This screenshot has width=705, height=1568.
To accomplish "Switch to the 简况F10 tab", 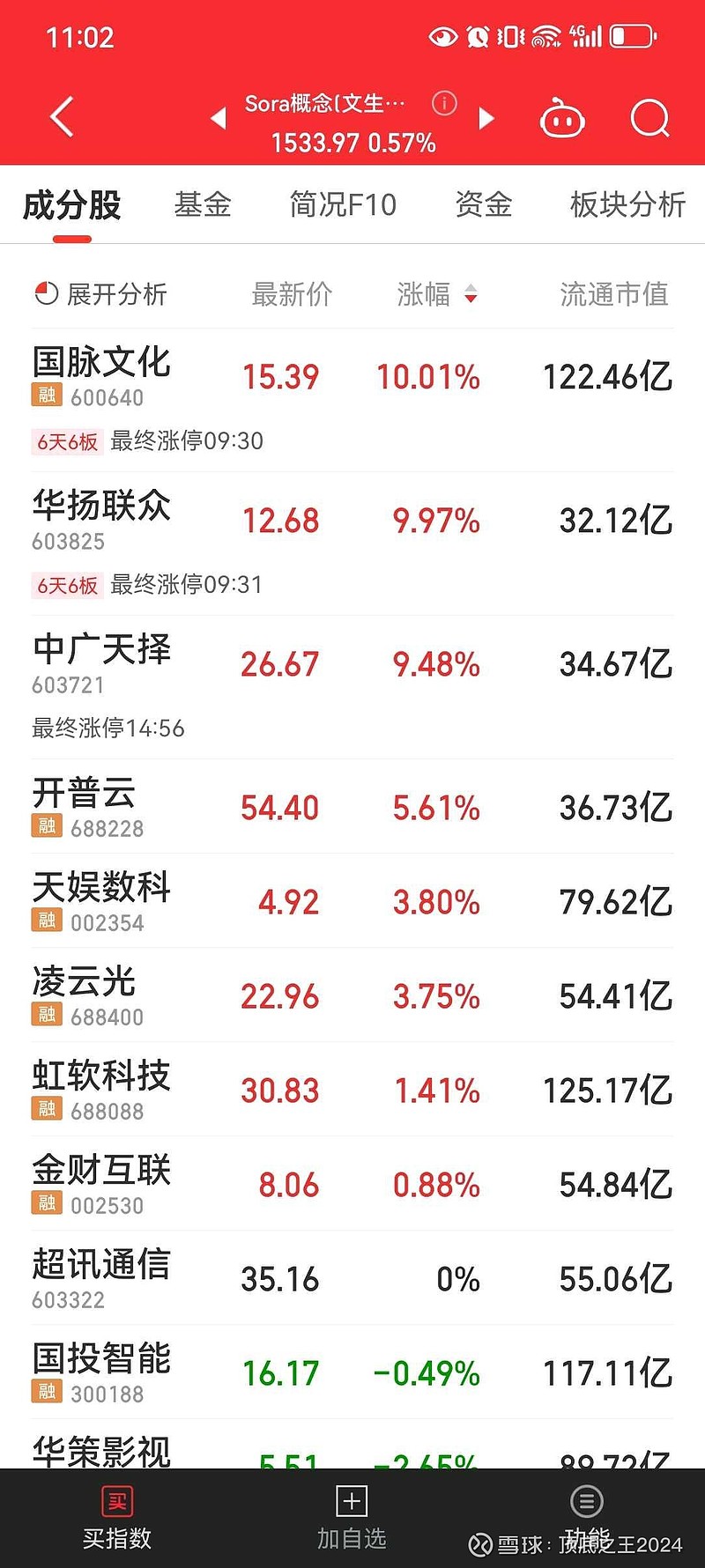I will 343,204.
